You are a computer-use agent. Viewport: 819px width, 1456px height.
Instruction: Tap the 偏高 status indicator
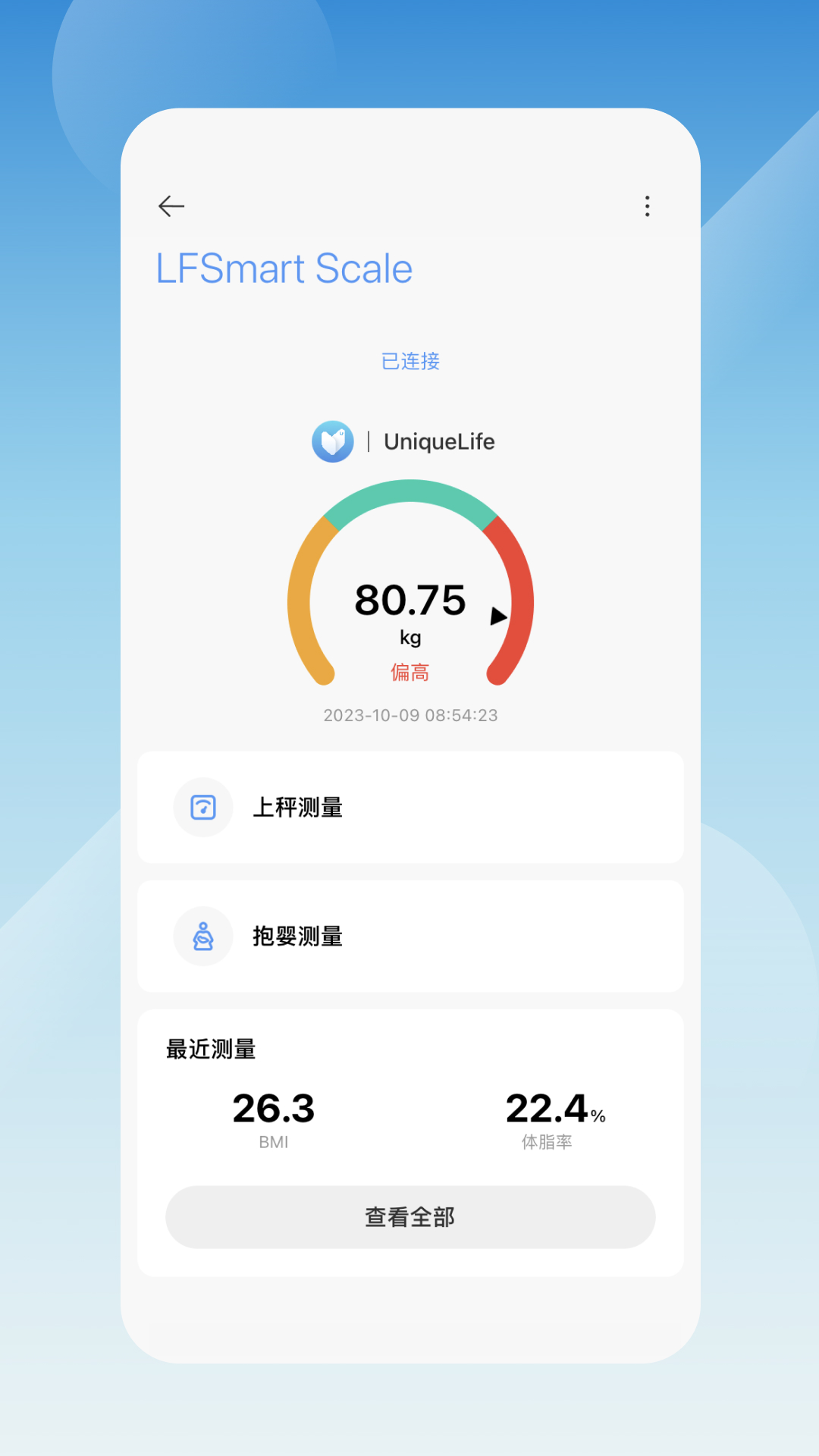(409, 672)
